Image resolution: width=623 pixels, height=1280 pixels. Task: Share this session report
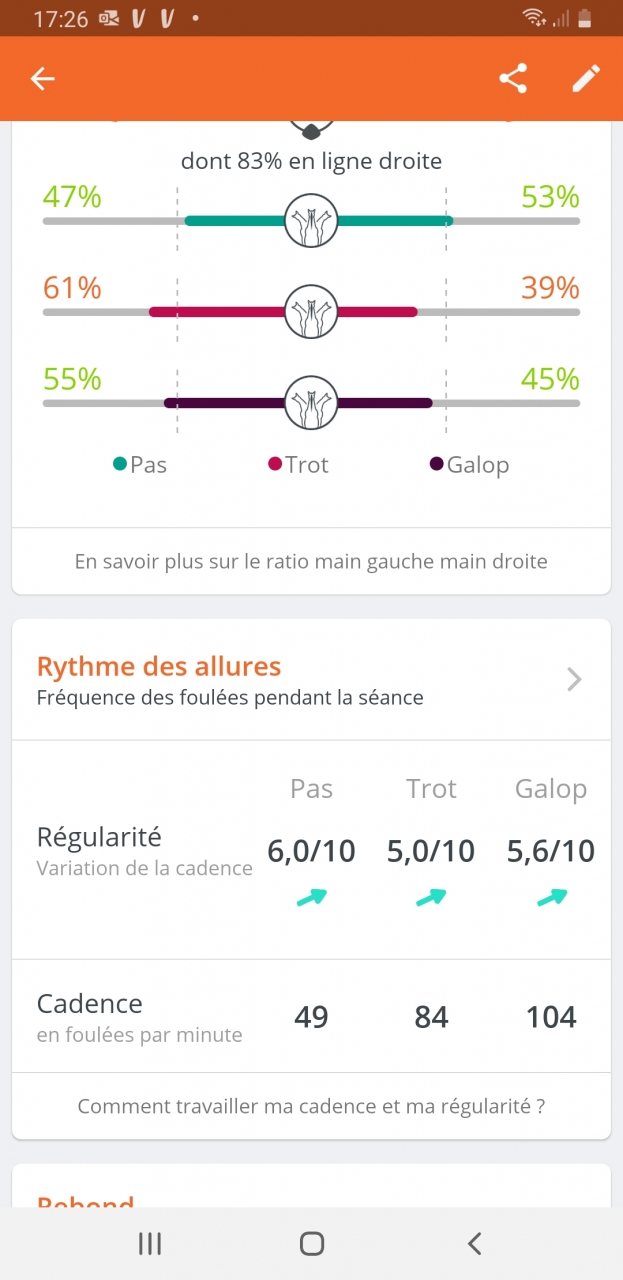coord(513,79)
